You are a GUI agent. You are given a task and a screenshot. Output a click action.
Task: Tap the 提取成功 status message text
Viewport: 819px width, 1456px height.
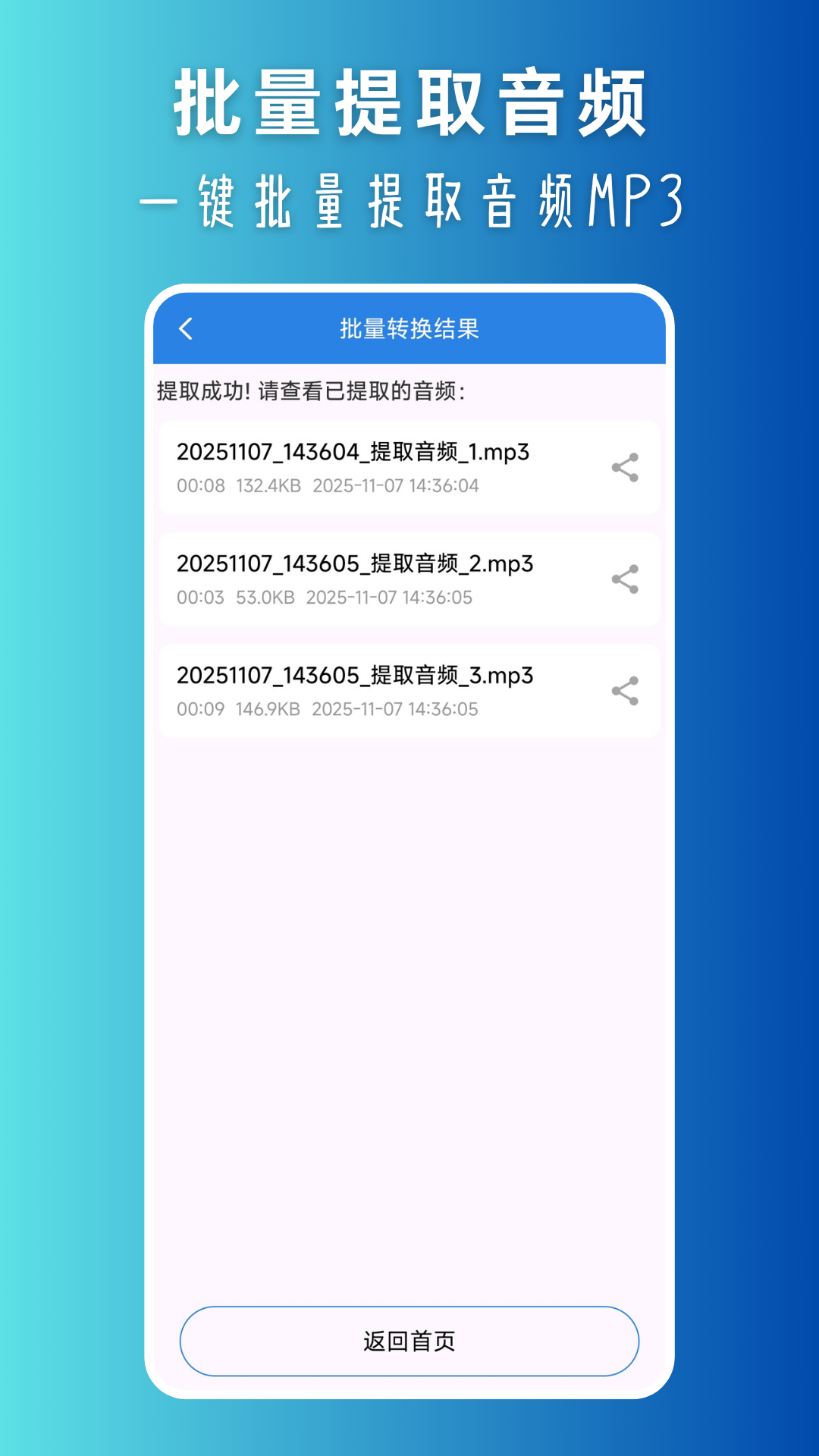[x=309, y=391]
